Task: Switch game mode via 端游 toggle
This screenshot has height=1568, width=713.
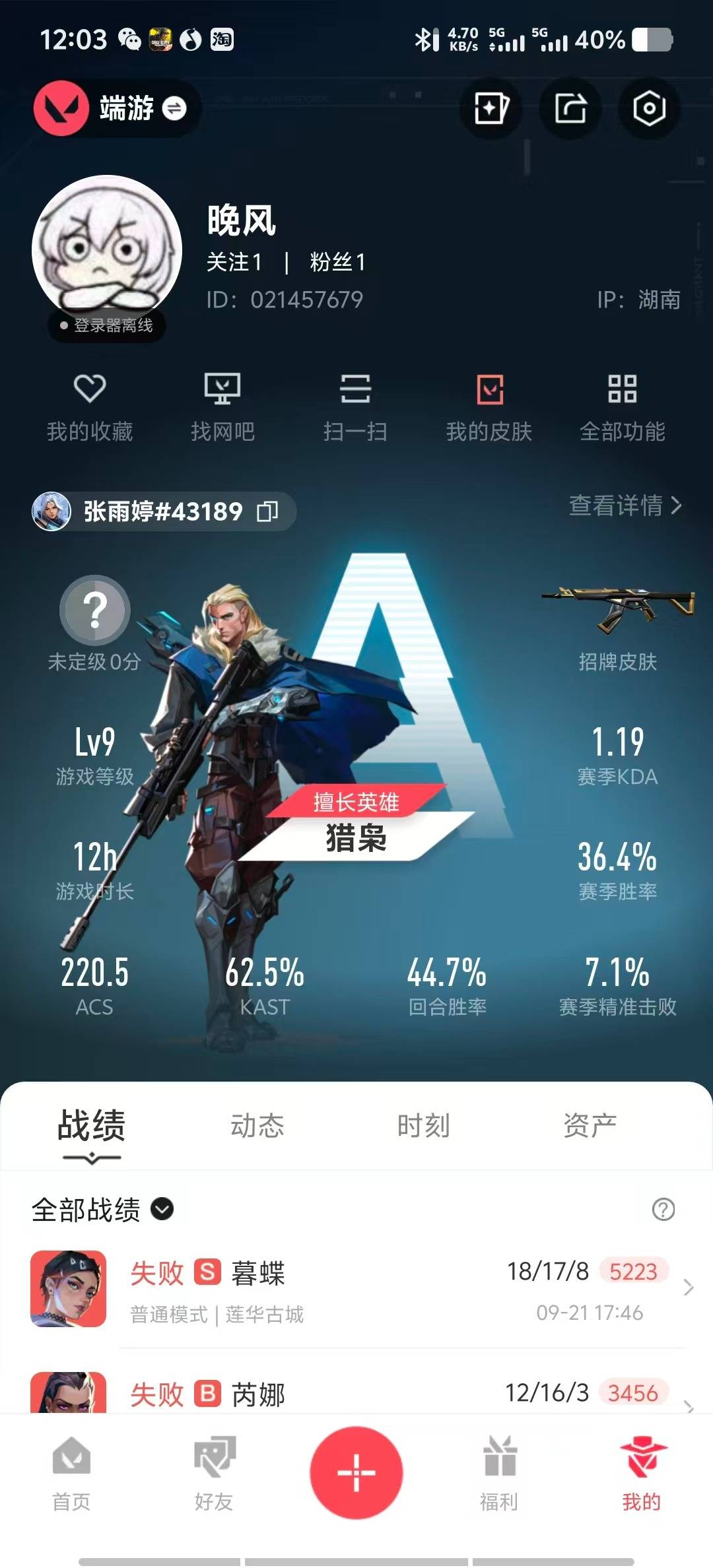Action: click(x=174, y=108)
